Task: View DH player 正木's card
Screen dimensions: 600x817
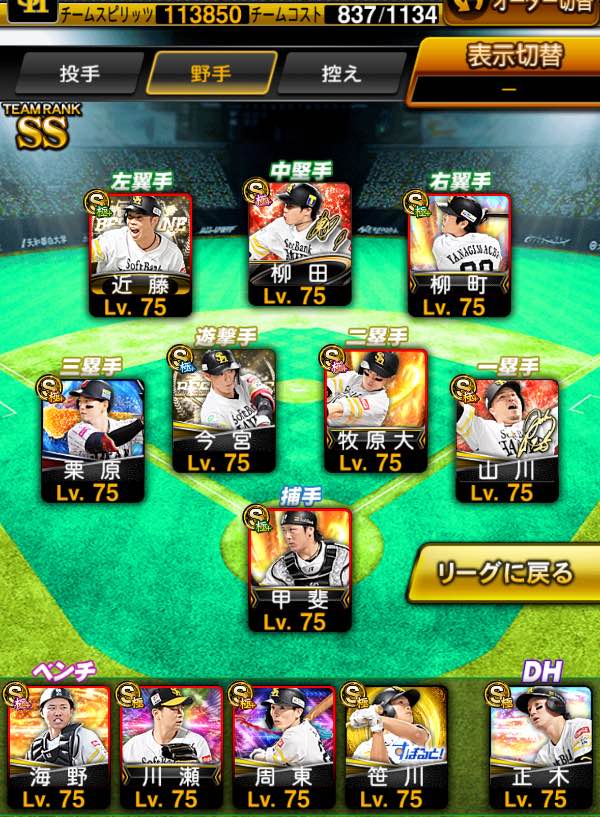Action: 540,748
